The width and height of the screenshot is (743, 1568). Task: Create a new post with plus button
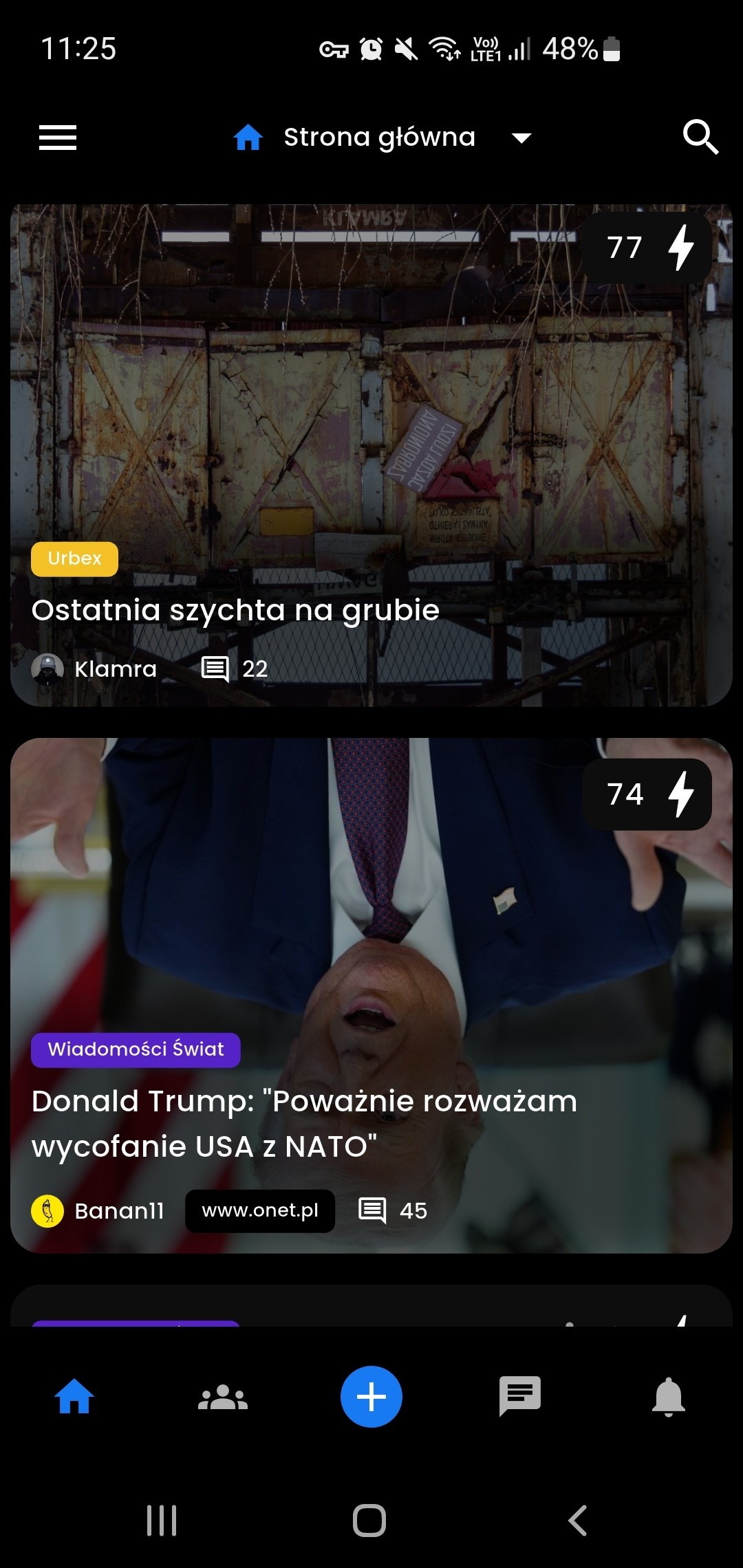tap(371, 1397)
